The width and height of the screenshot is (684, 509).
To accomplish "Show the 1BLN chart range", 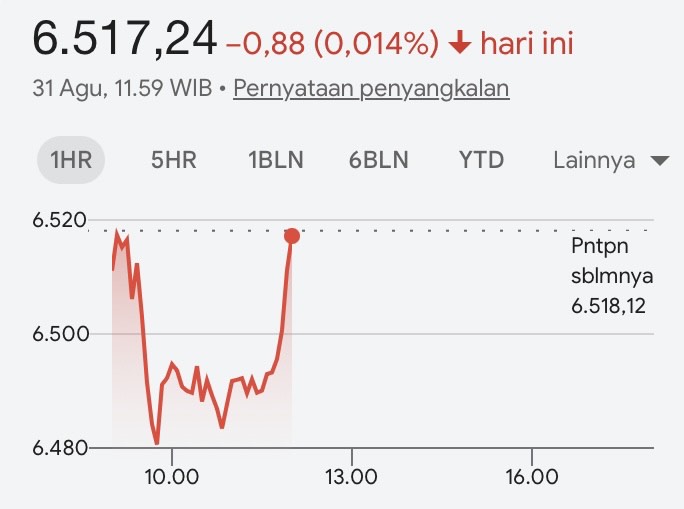I will [x=276, y=160].
